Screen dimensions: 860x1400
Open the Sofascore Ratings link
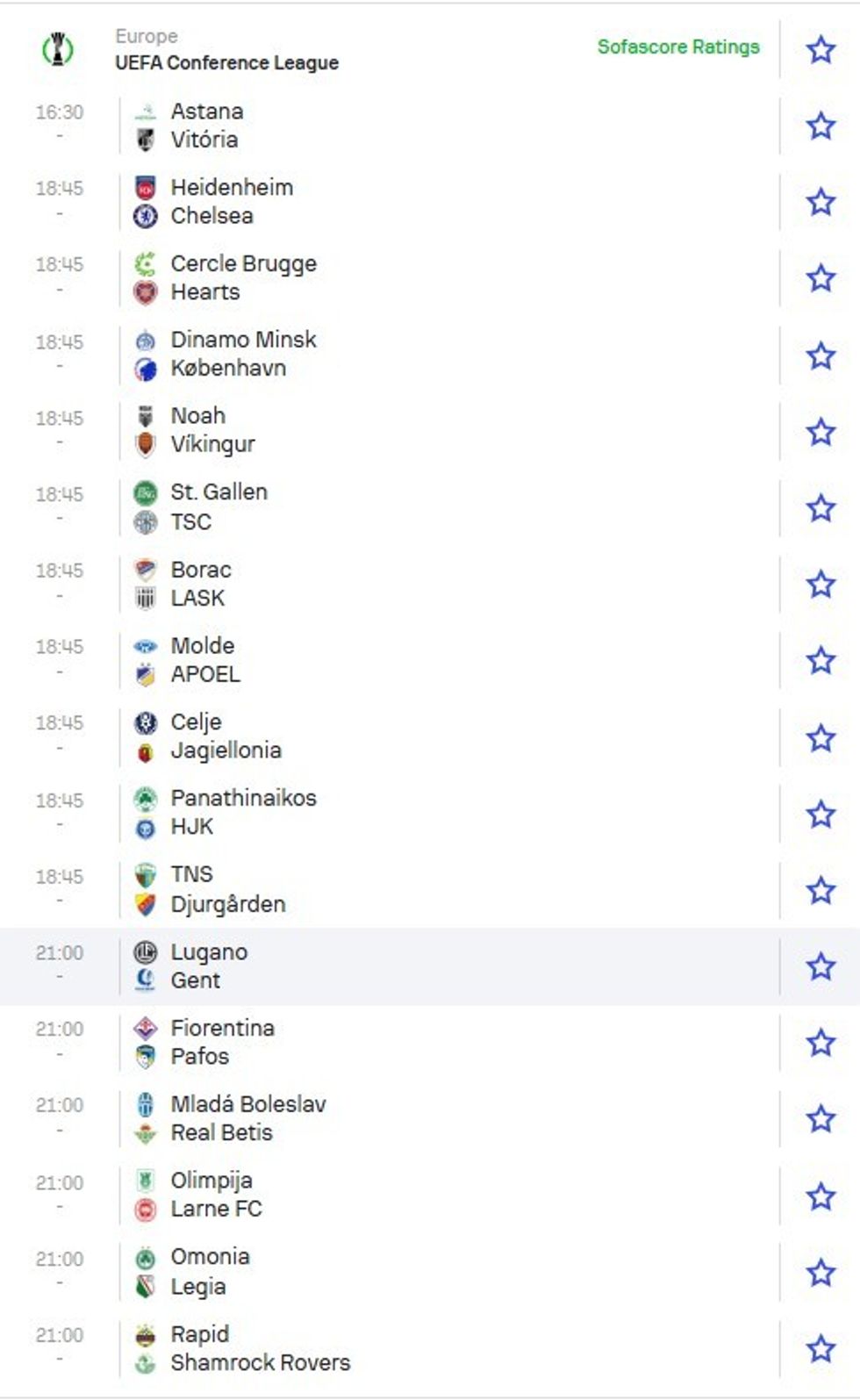point(677,48)
